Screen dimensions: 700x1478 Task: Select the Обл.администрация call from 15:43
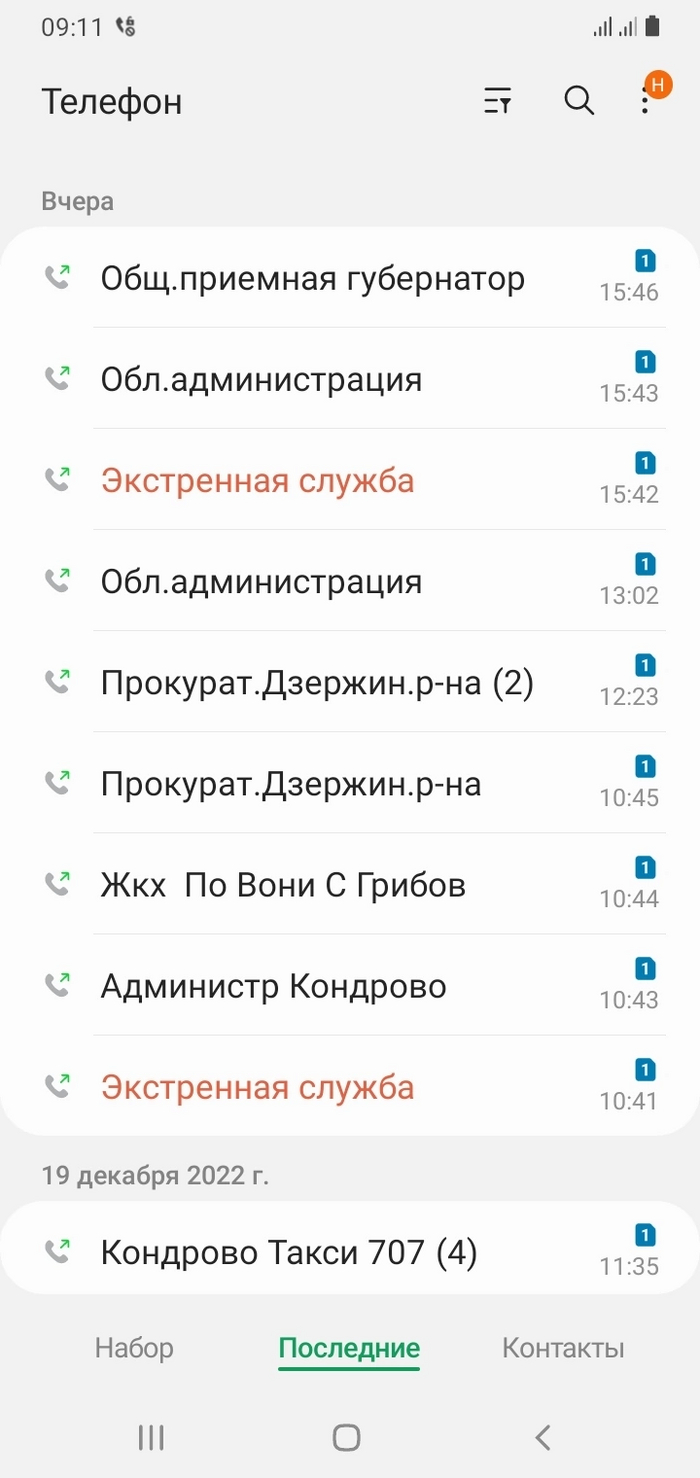(x=262, y=379)
